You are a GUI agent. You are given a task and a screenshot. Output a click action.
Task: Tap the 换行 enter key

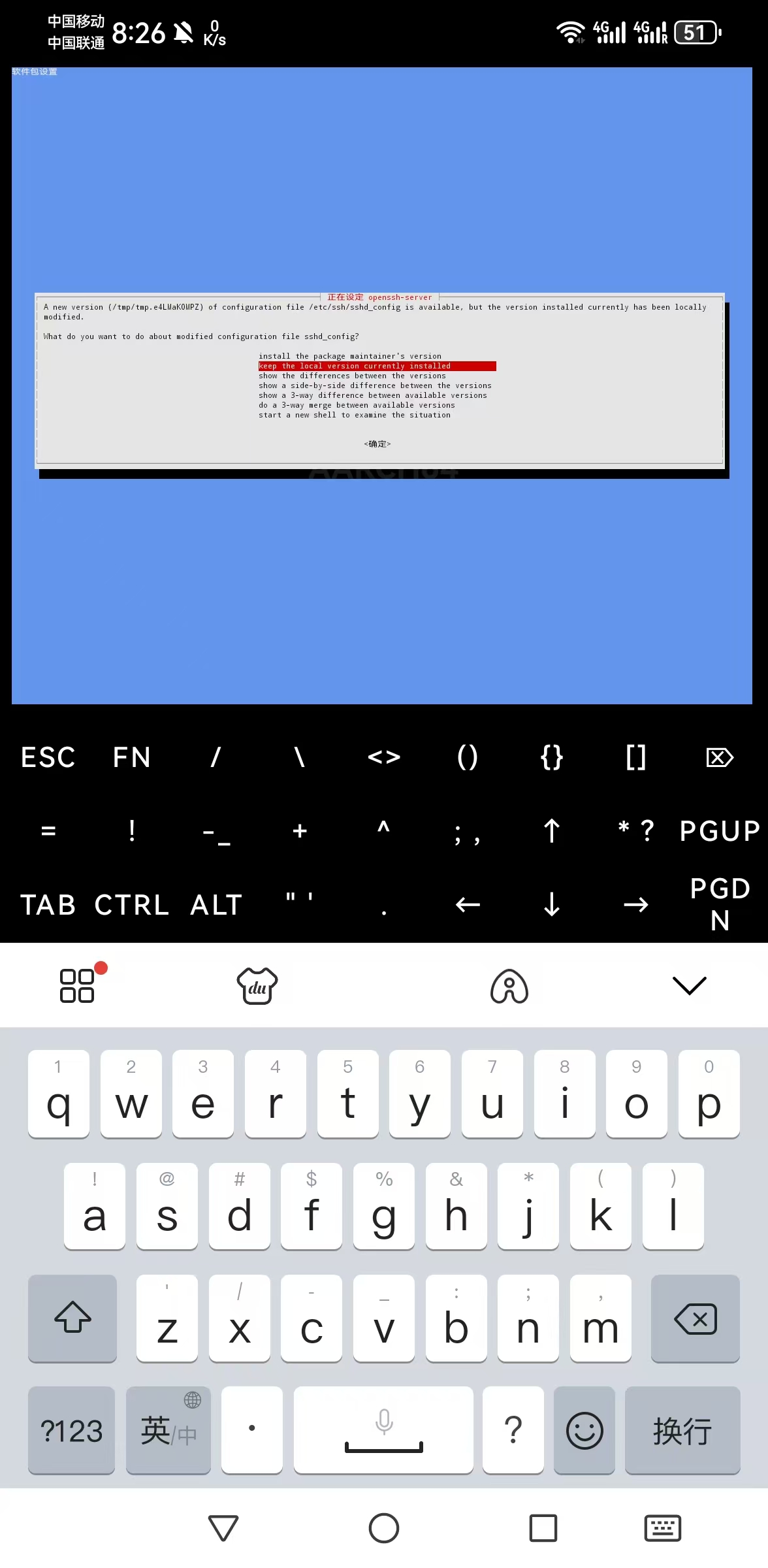click(x=682, y=1431)
